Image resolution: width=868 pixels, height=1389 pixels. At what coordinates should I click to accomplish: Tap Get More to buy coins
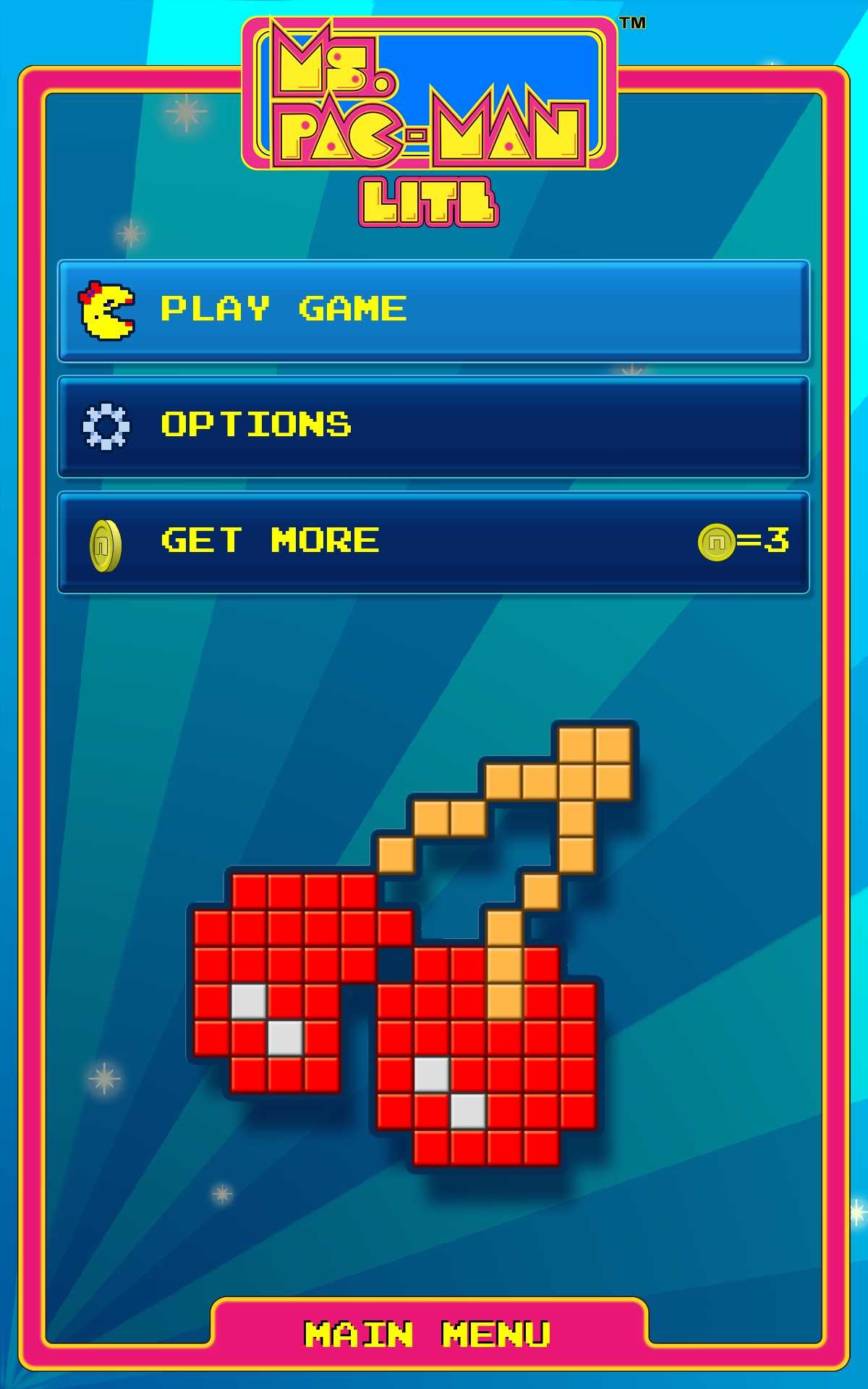[x=433, y=542]
